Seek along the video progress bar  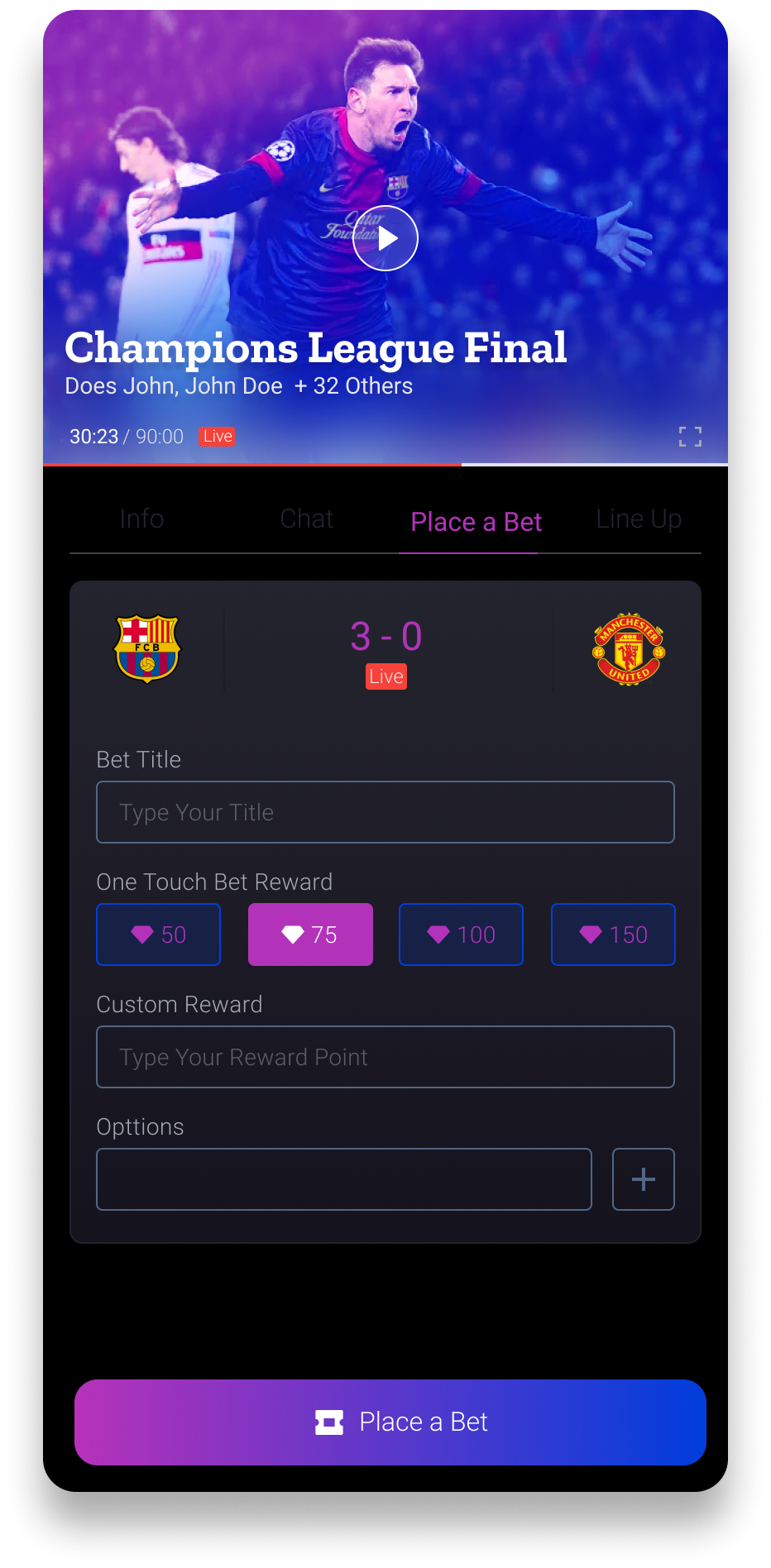click(385, 465)
